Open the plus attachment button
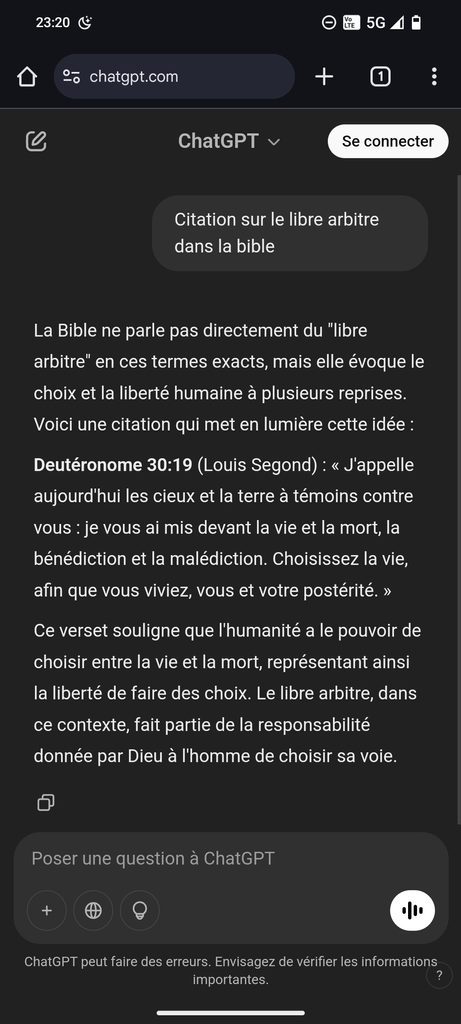This screenshot has height=1024, width=461. 46,910
